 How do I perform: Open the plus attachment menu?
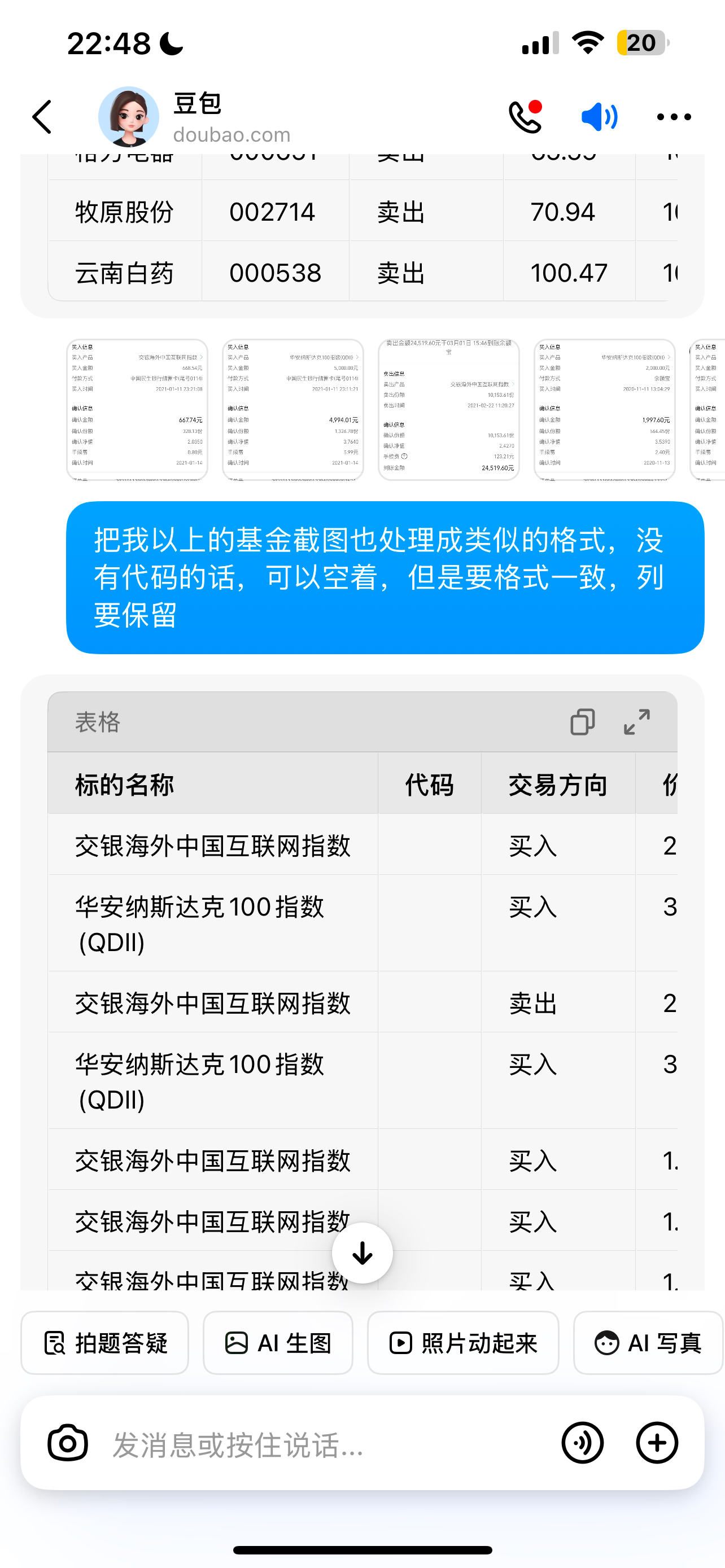pyautogui.click(x=657, y=1443)
